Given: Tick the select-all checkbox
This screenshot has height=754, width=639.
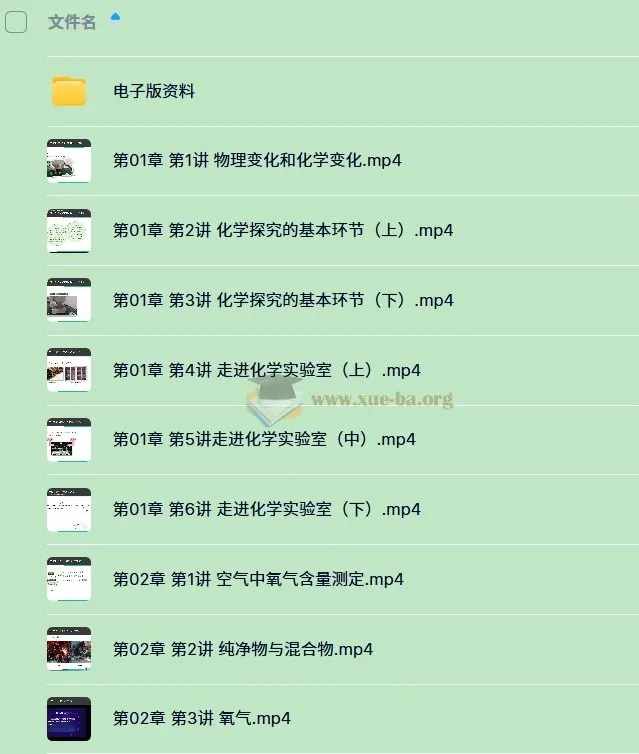Looking at the screenshot, I should click(x=16, y=22).
